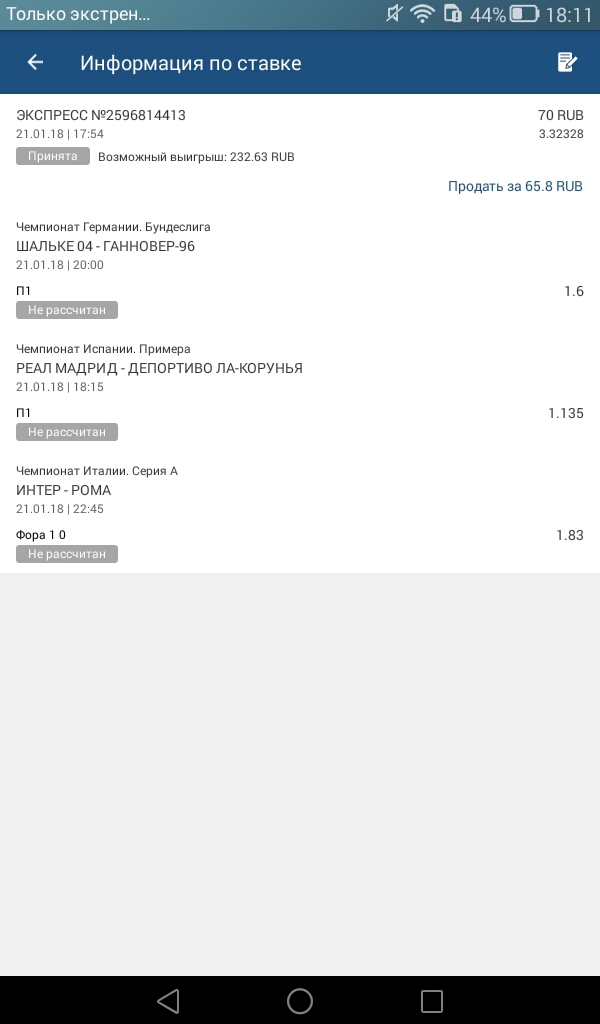Image resolution: width=600 pixels, height=1024 pixels.
Task: Tap Продать за 65.8 RUB link
Action: 515,186
